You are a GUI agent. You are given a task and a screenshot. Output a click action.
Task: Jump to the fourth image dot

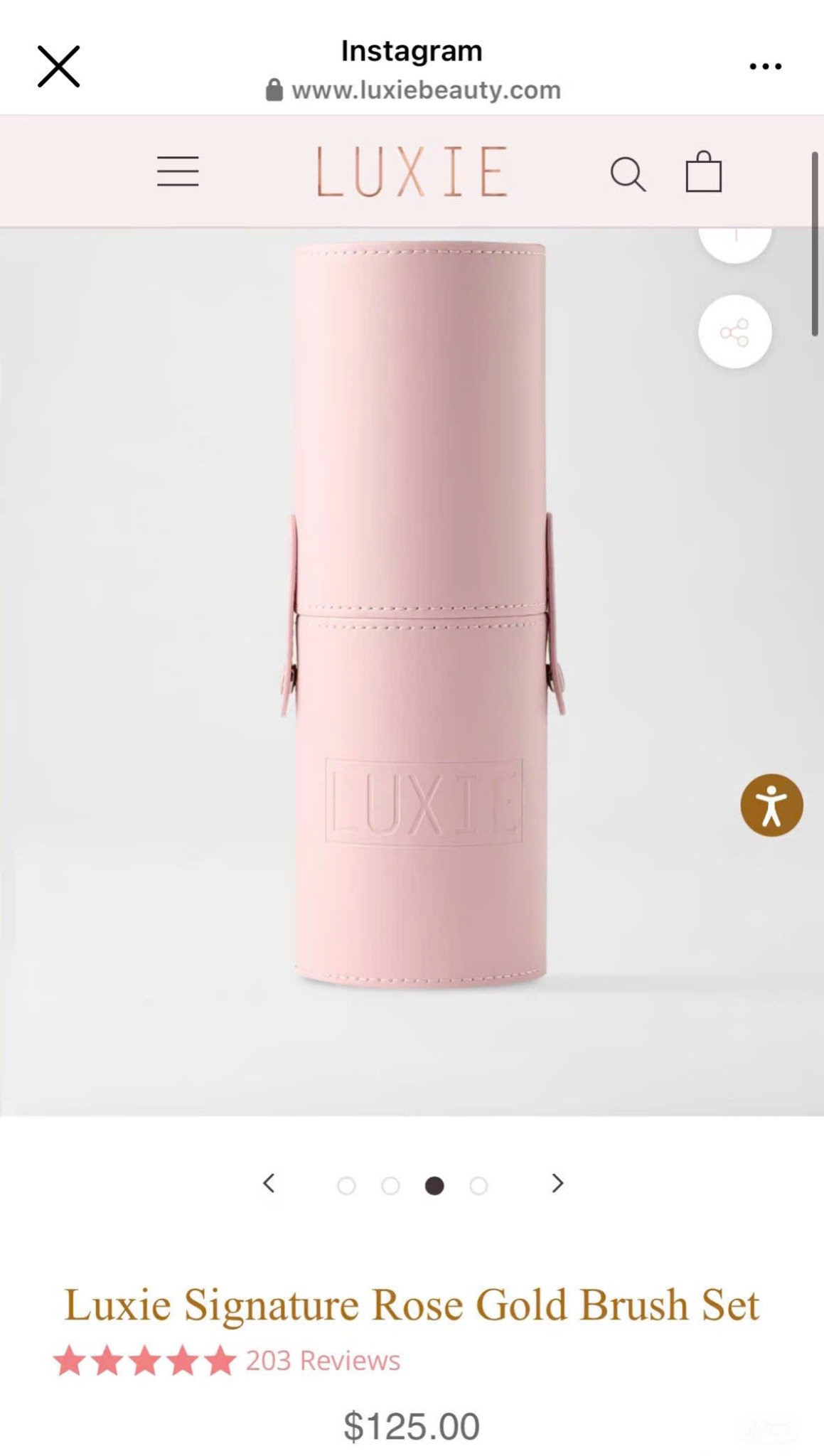[478, 1186]
